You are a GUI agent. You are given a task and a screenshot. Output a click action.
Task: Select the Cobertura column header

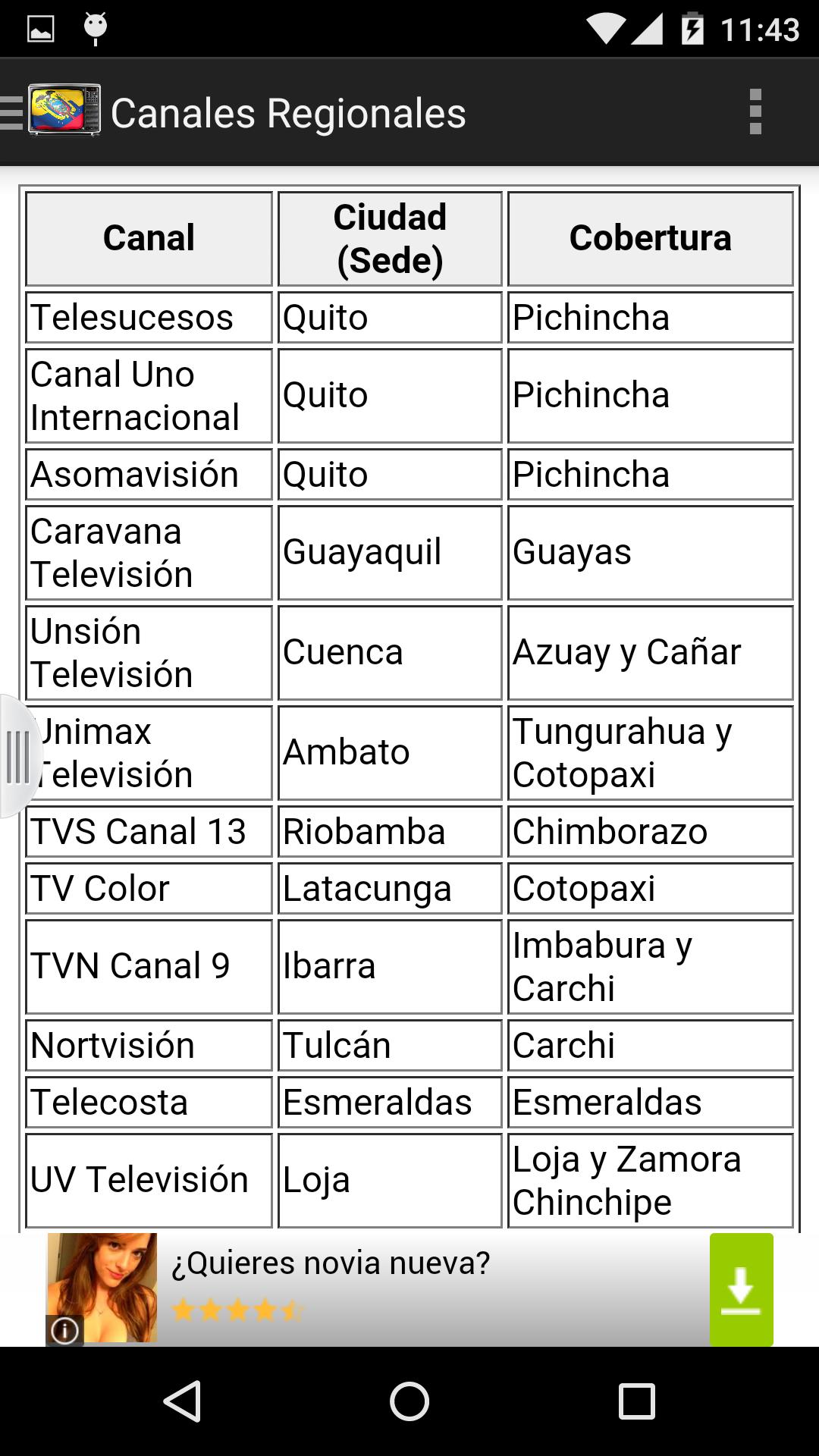(651, 237)
